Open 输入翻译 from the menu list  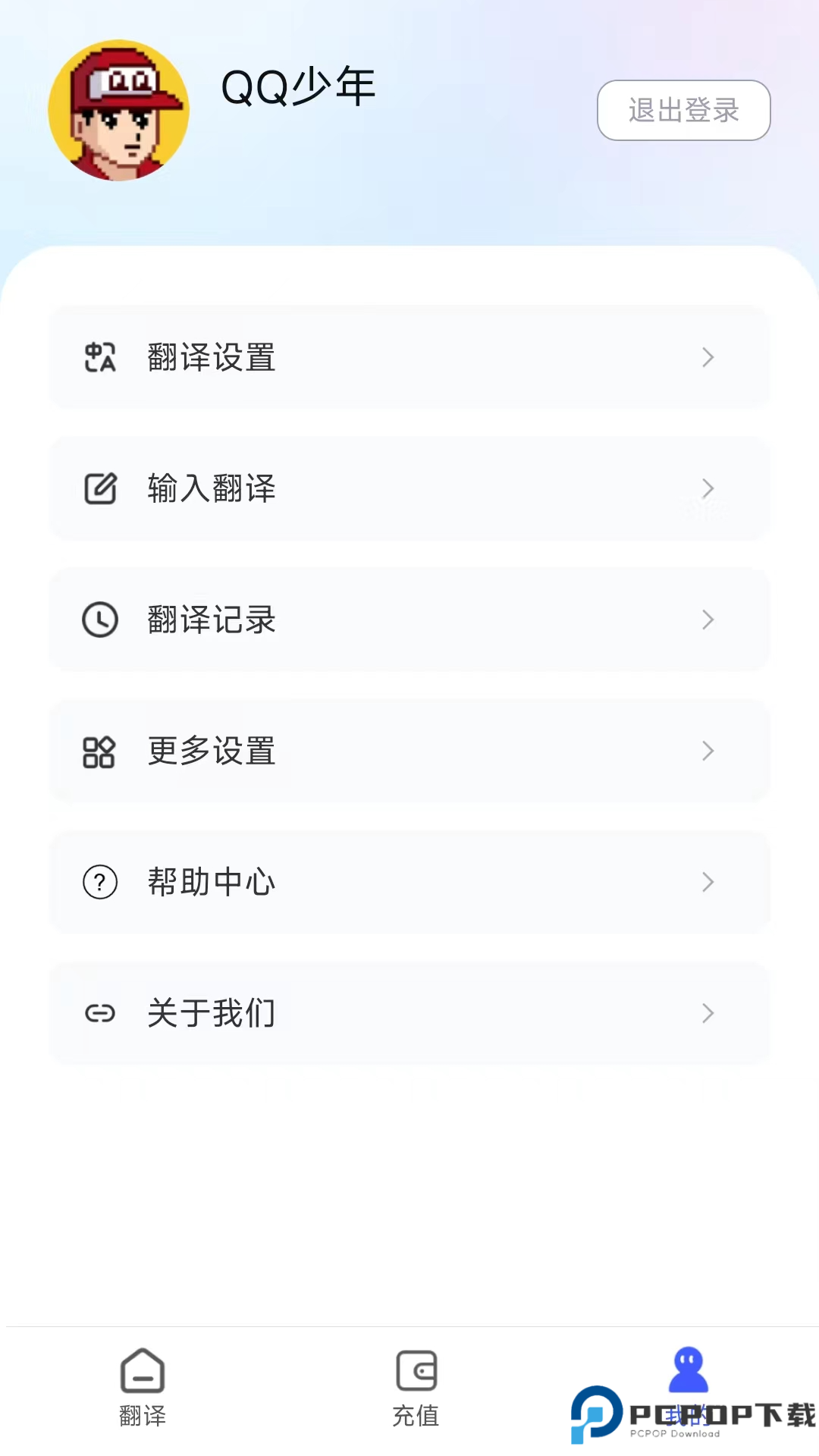[409, 488]
